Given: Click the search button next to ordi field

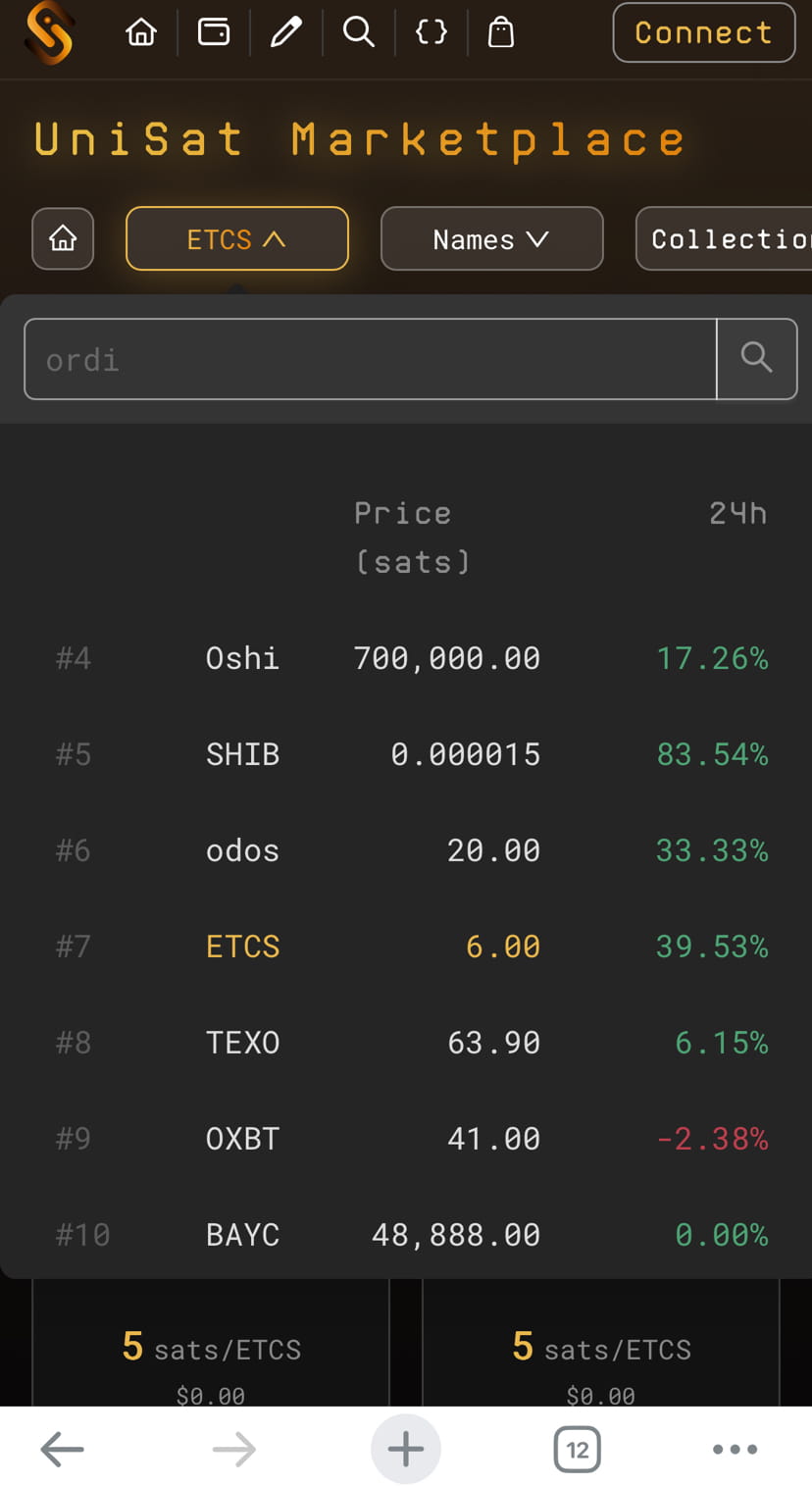Looking at the screenshot, I should (757, 358).
